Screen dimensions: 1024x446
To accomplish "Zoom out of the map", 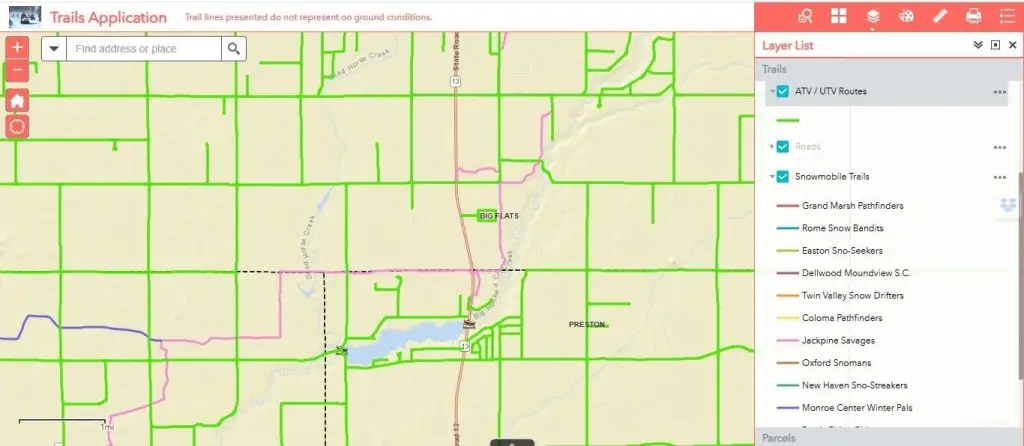I will click(x=17, y=70).
